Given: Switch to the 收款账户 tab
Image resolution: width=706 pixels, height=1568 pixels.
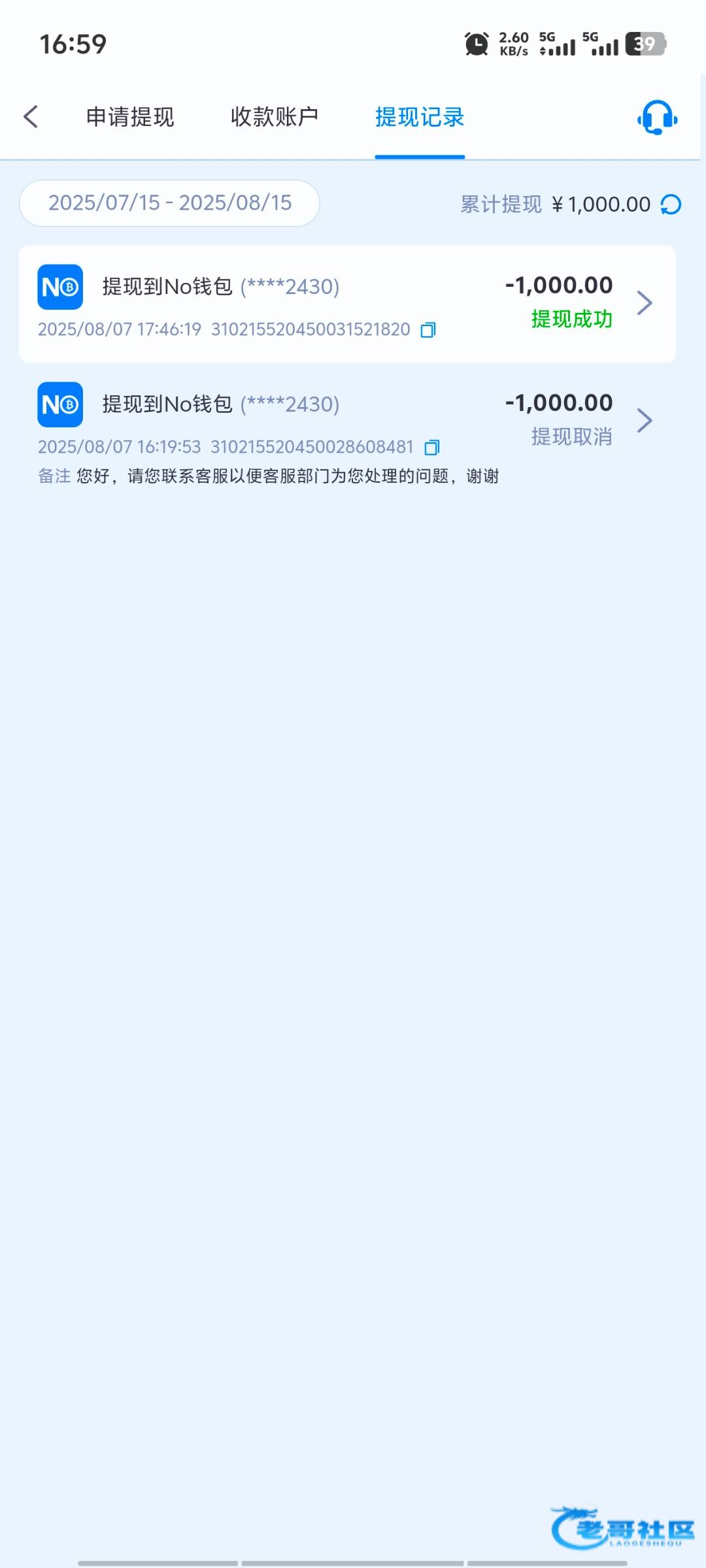Looking at the screenshot, I should [275, 117].
